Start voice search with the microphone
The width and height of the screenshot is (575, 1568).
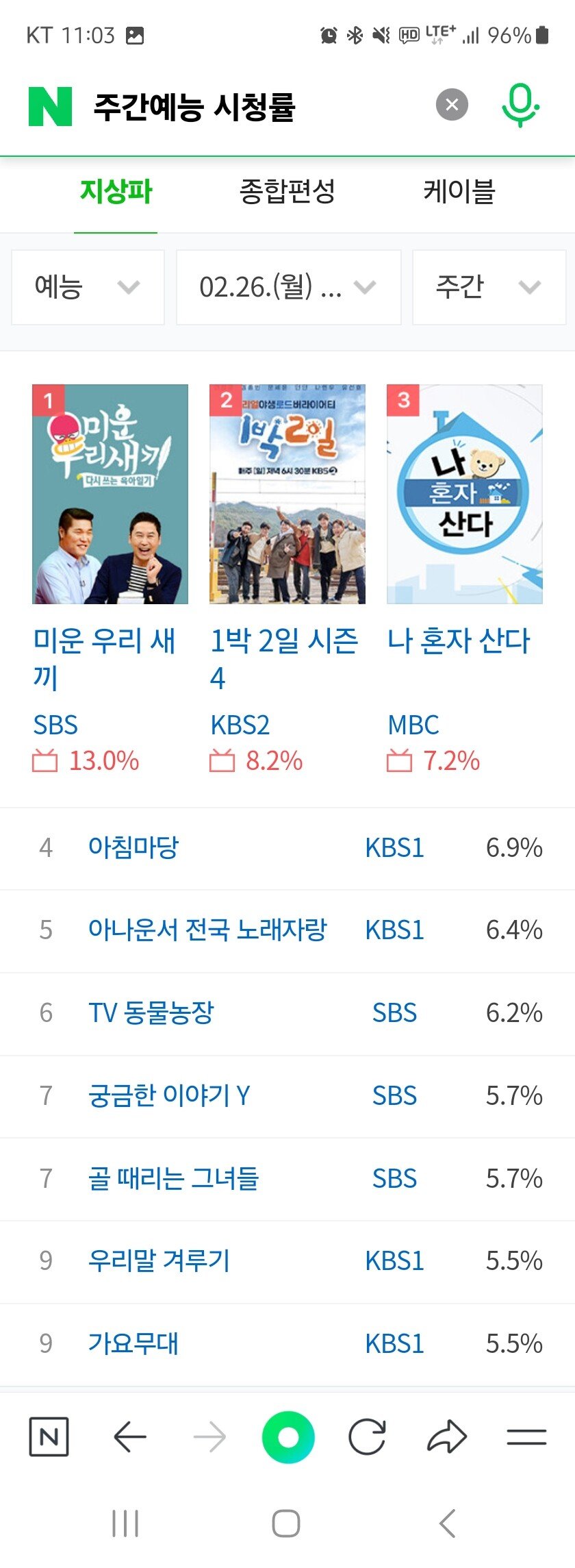[520, 105]
